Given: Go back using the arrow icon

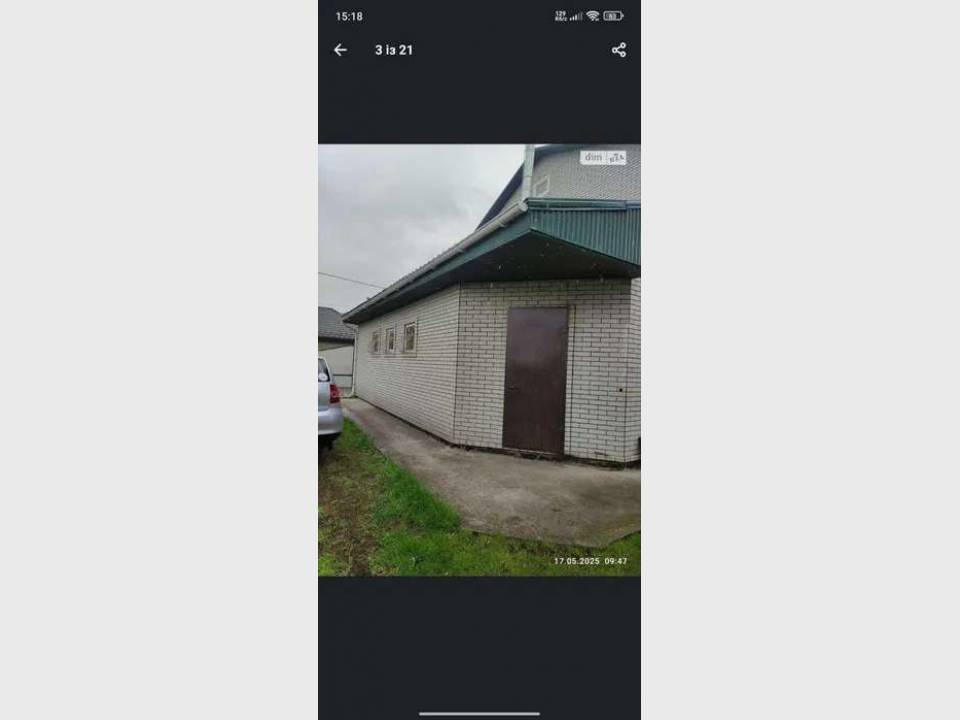Looking at the screenshot, I should point(340,50).
